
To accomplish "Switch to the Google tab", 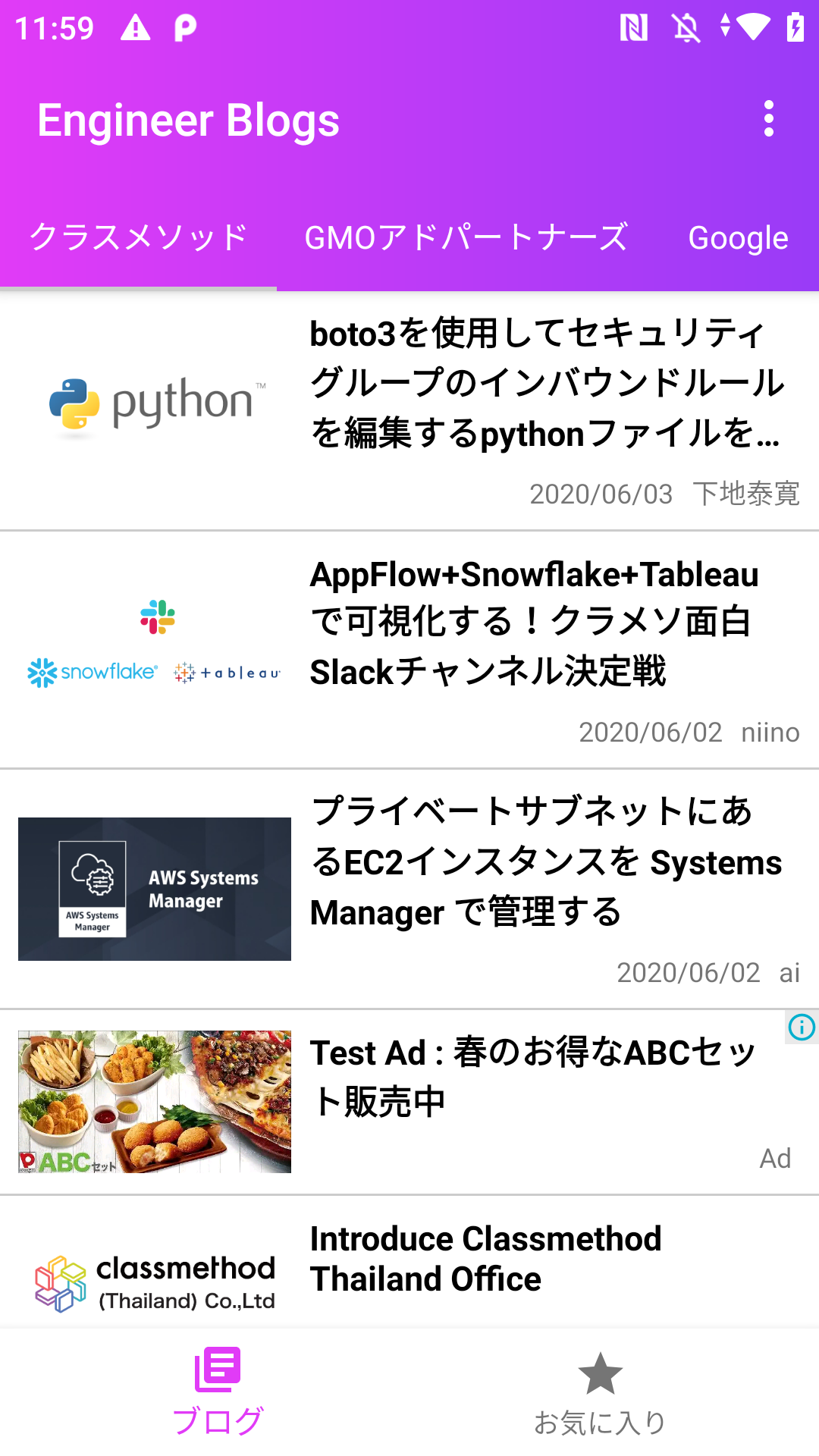I will click(x=737, y=238).
